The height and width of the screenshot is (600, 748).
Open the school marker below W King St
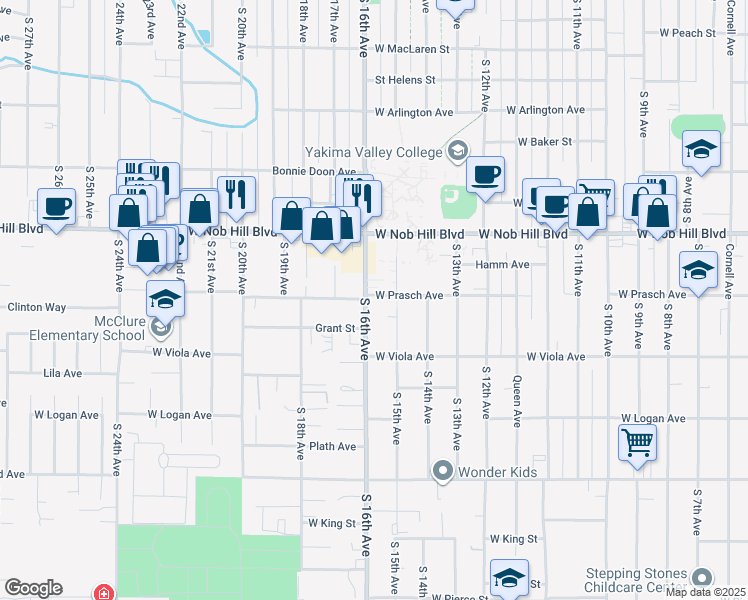click(509, 578)
